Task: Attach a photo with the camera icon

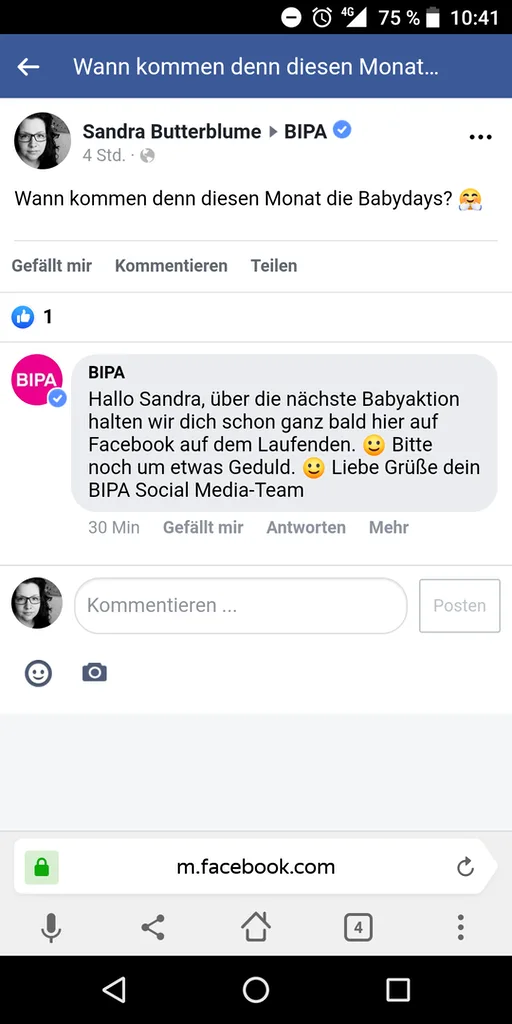Action: (95, 672)
